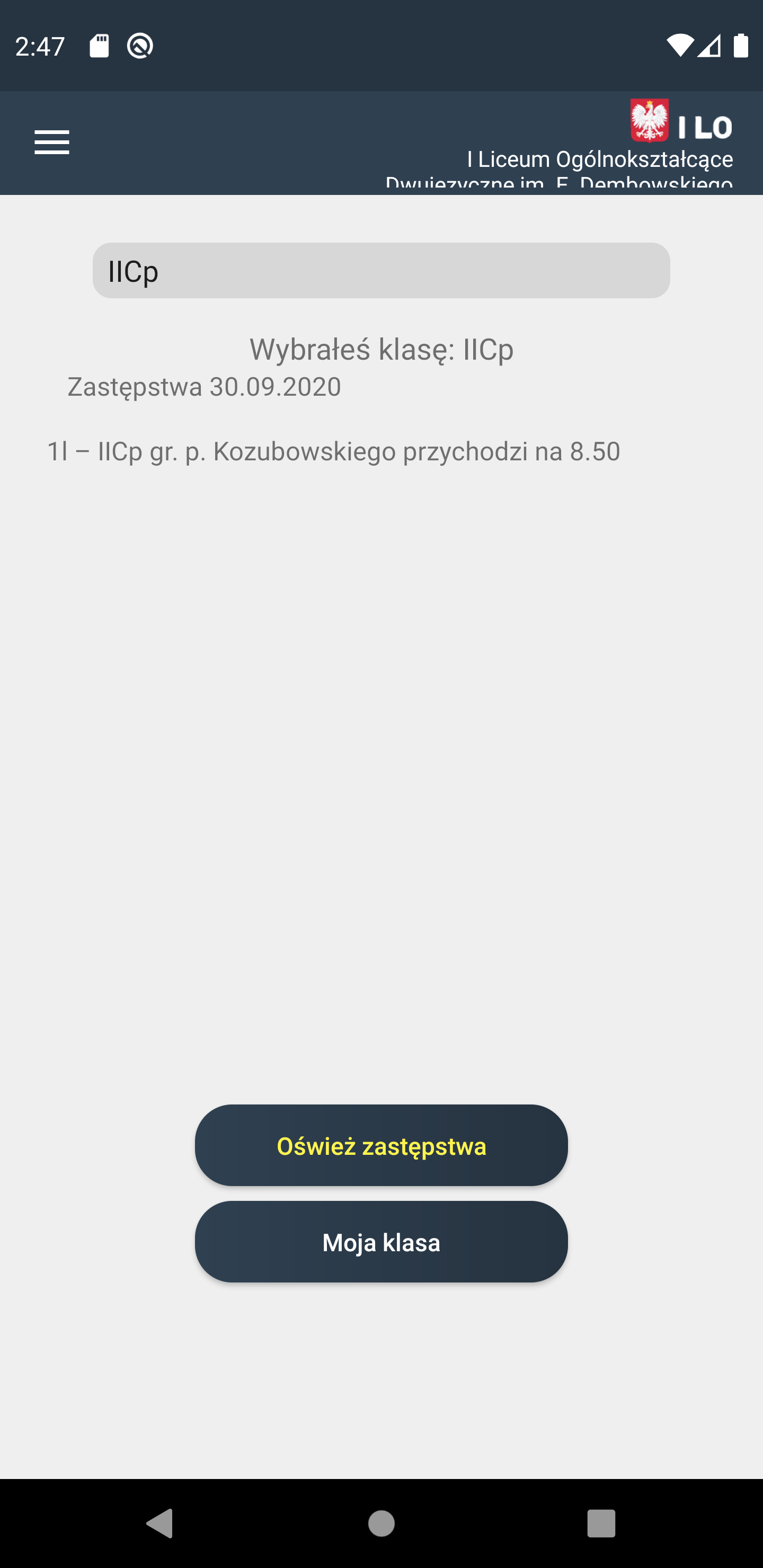
Task: Open the recent apps overview
Action: click(x=601, y=1524)
